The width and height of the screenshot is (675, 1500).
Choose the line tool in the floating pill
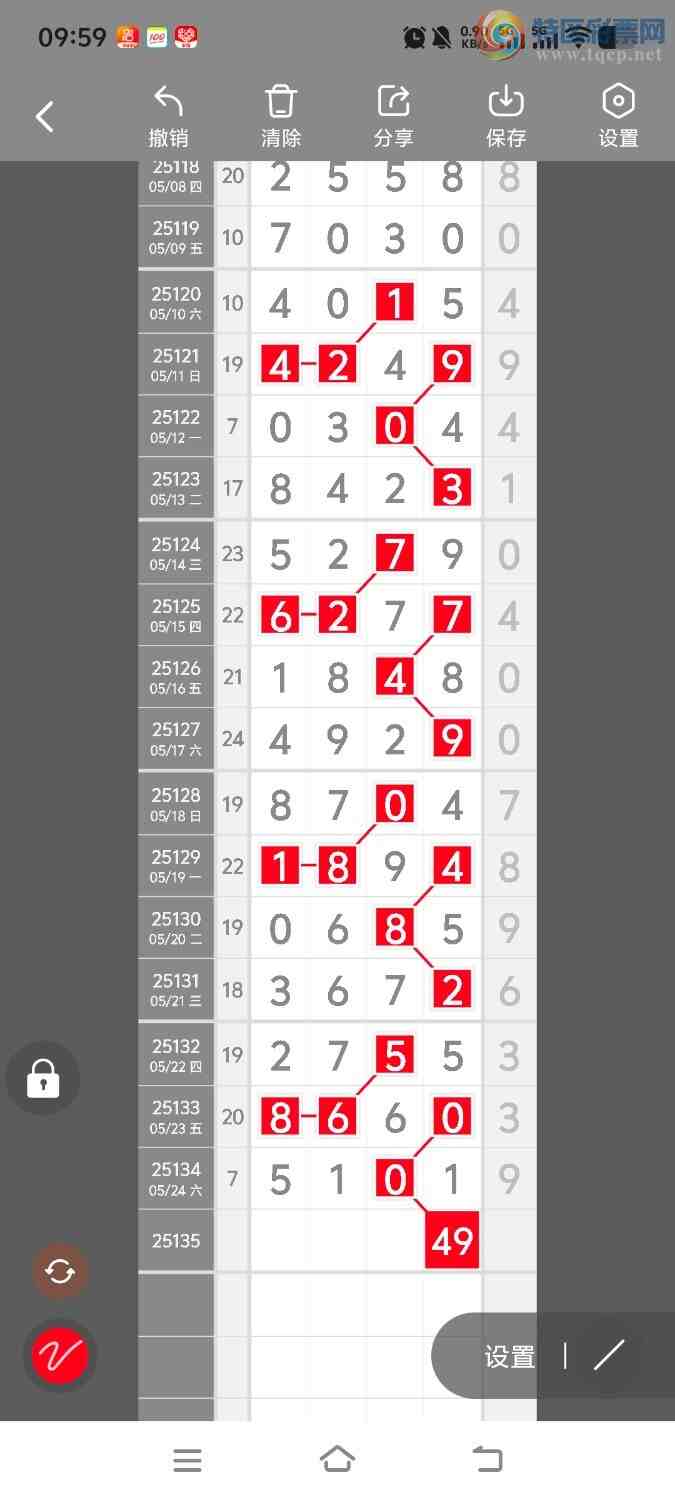(608, 1356)
